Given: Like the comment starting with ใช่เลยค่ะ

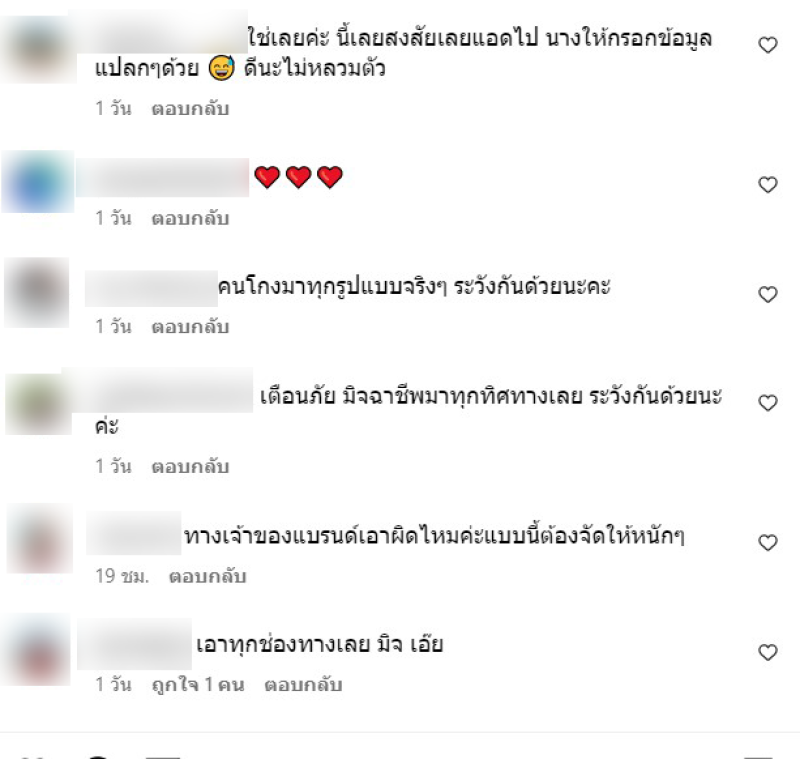Looking at the screenshot, I should 768,45.
